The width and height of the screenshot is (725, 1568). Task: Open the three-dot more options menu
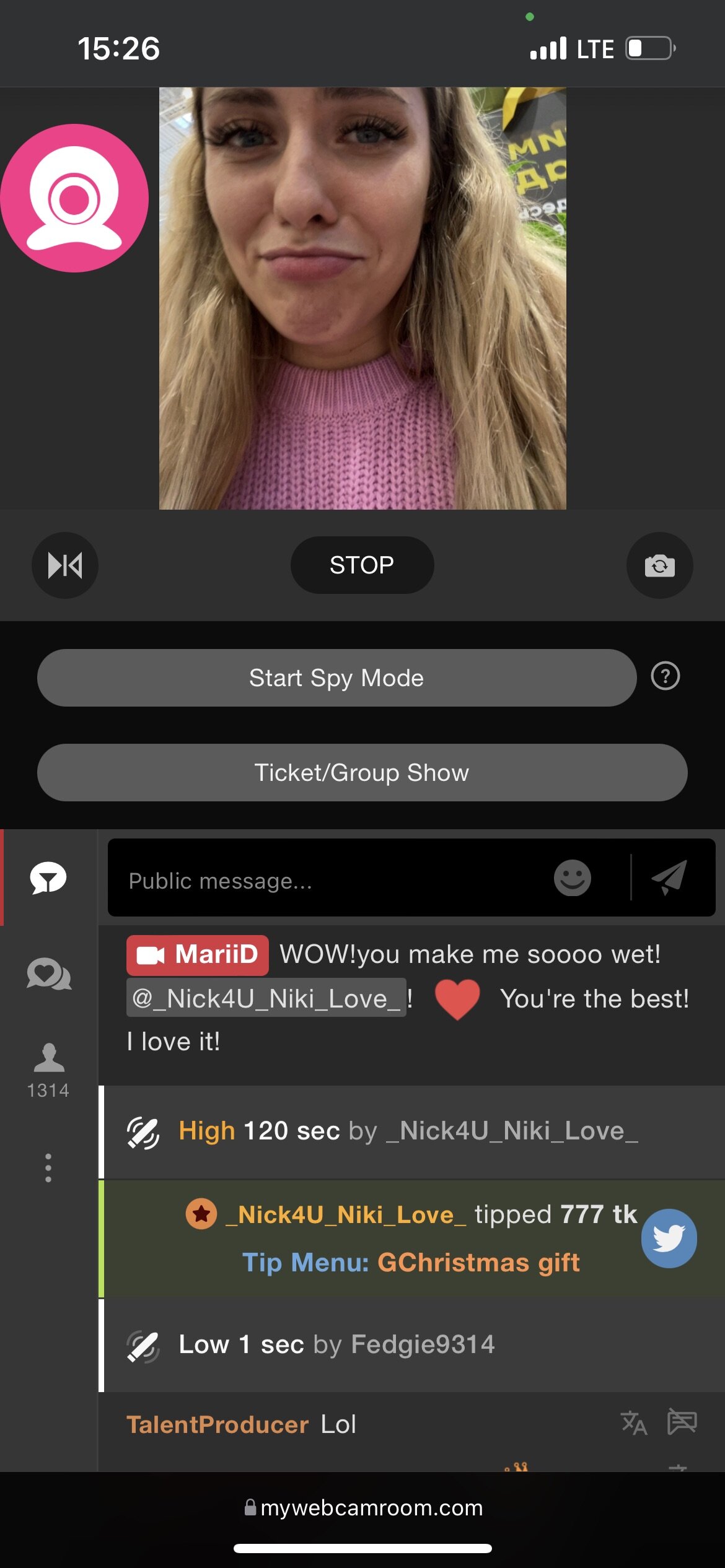pos(48,1168)
